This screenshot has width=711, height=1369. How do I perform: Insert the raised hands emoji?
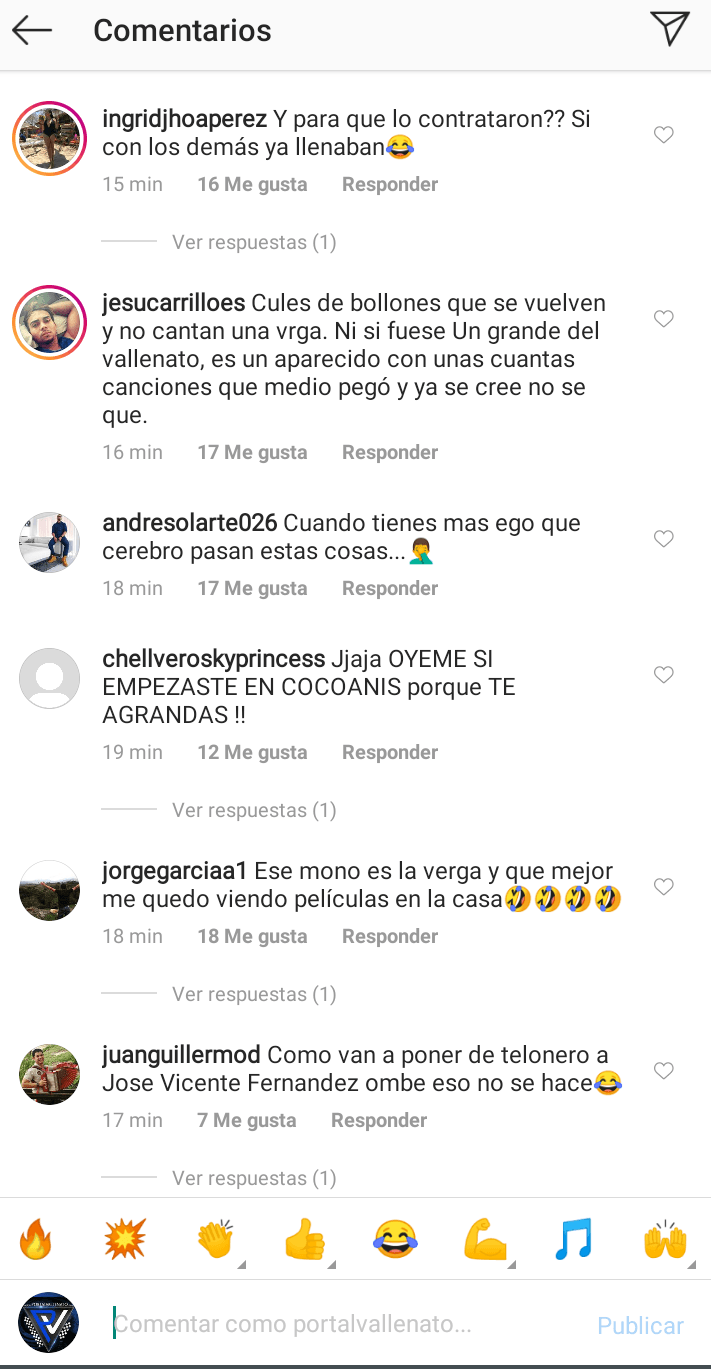[665, 1241]
